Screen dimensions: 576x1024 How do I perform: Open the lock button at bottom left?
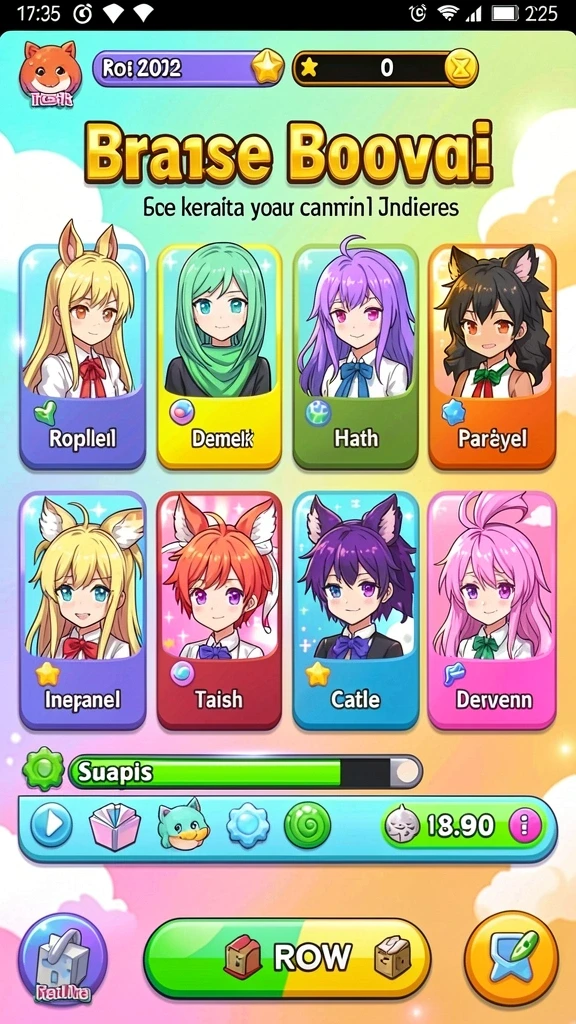point(62,960)
